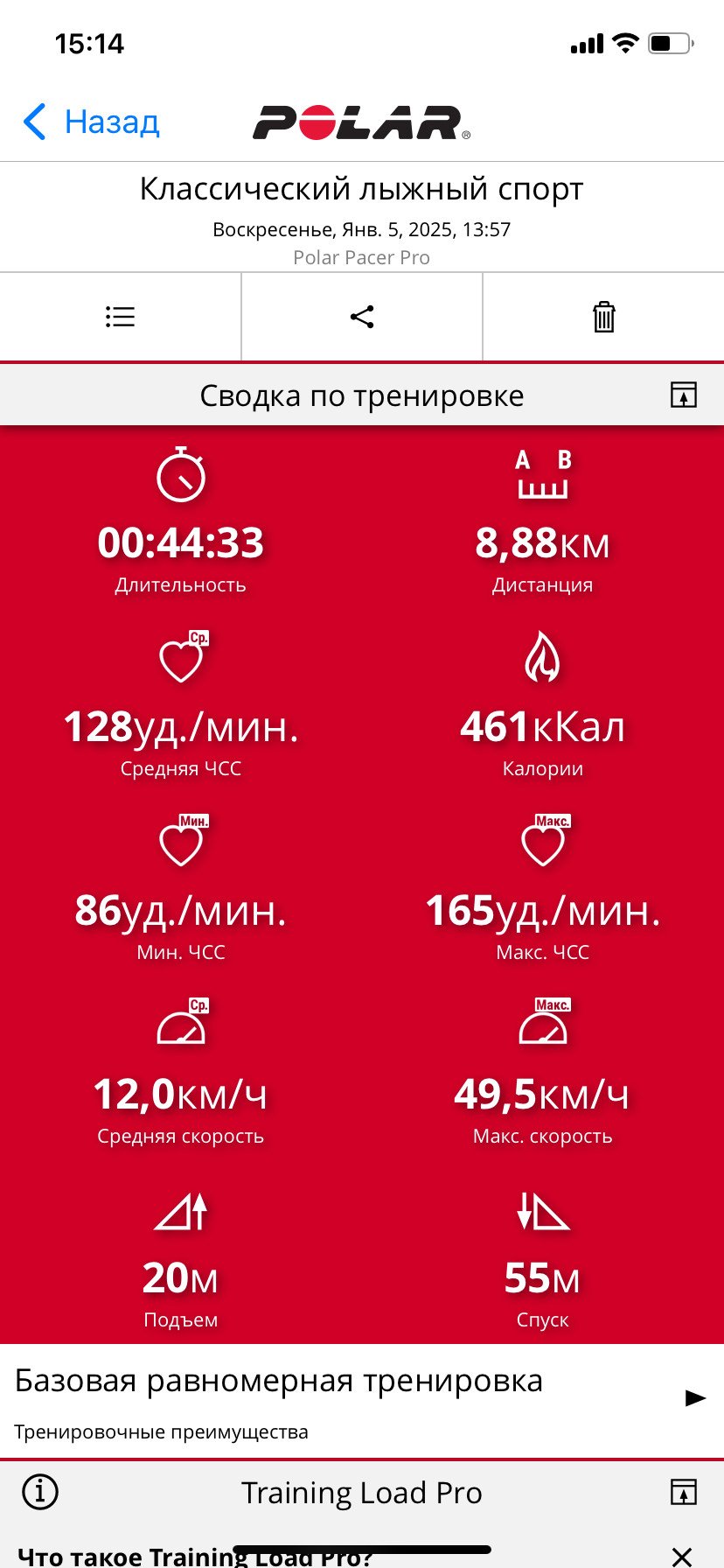Image resolution: width=724 pixels, height=1568 pixels.
Task: Share this ski training session
Action: (362, 317)
